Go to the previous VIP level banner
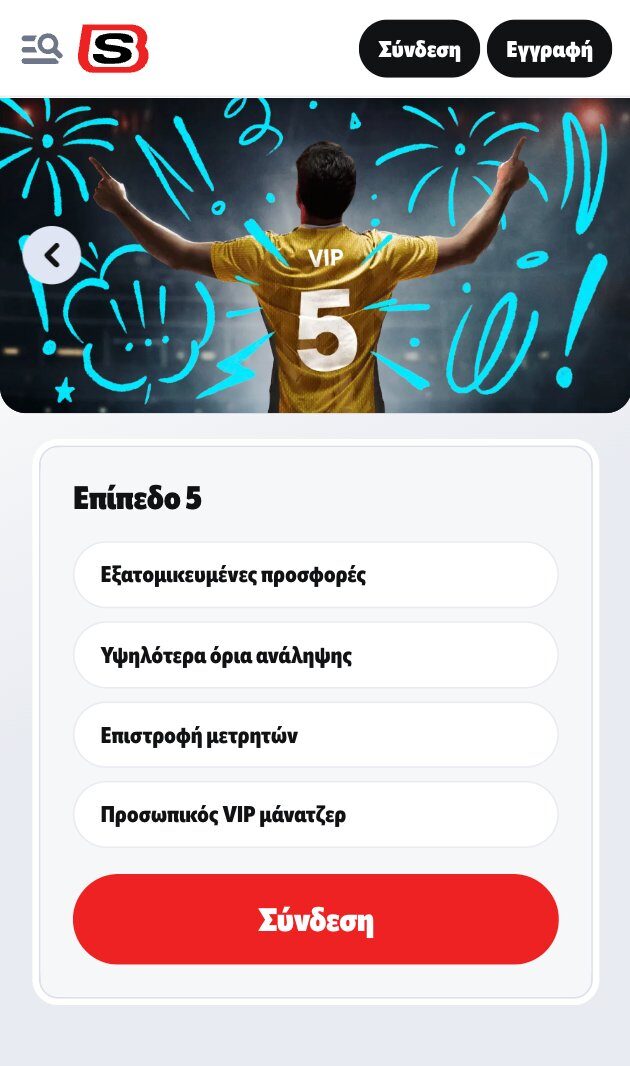Image resolution: width=630 pixels, height=1066 pixels. point(51,256)
